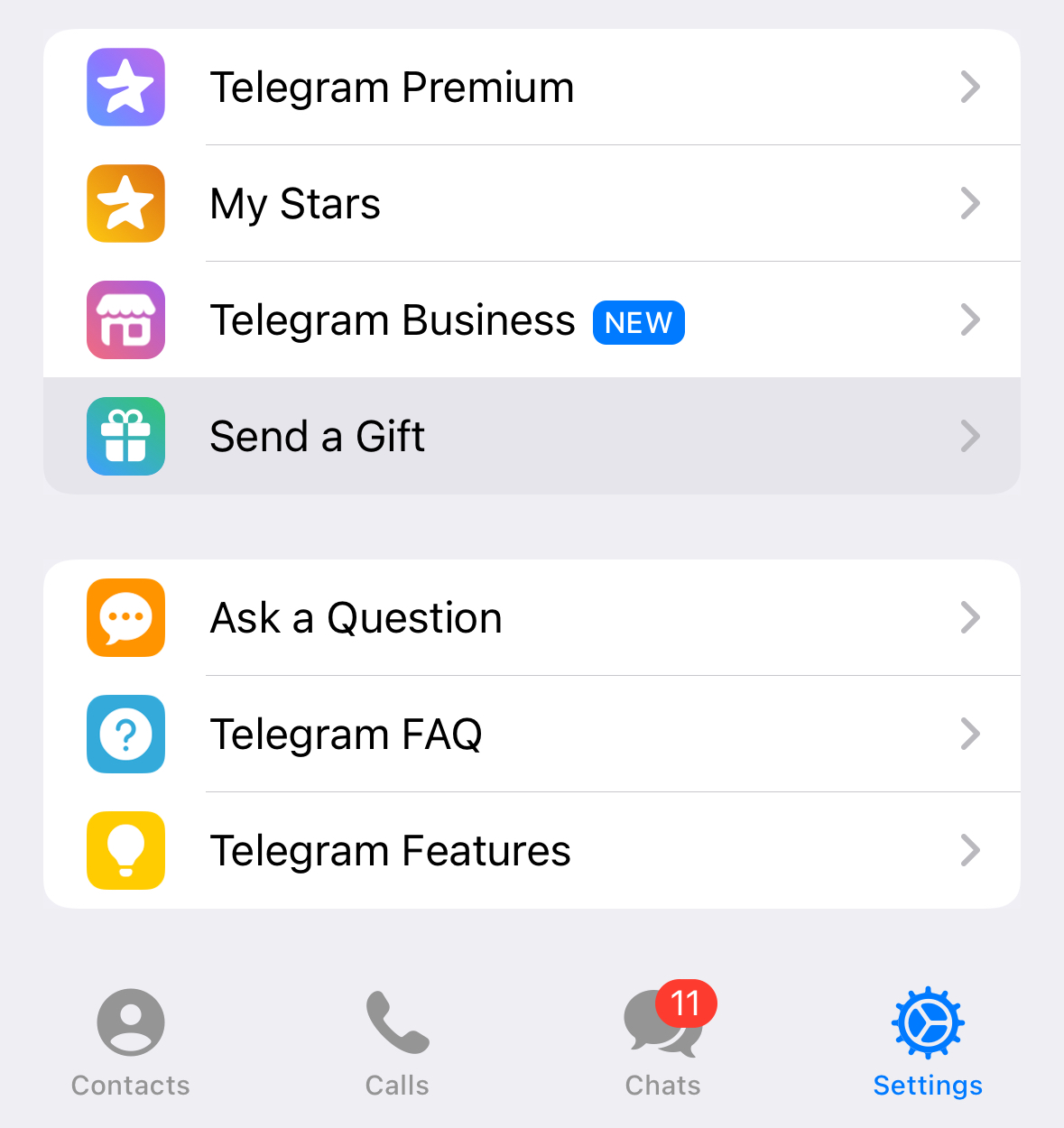
Task: Tap the Contacts person icon
Action: click(x=130, y=1023)
